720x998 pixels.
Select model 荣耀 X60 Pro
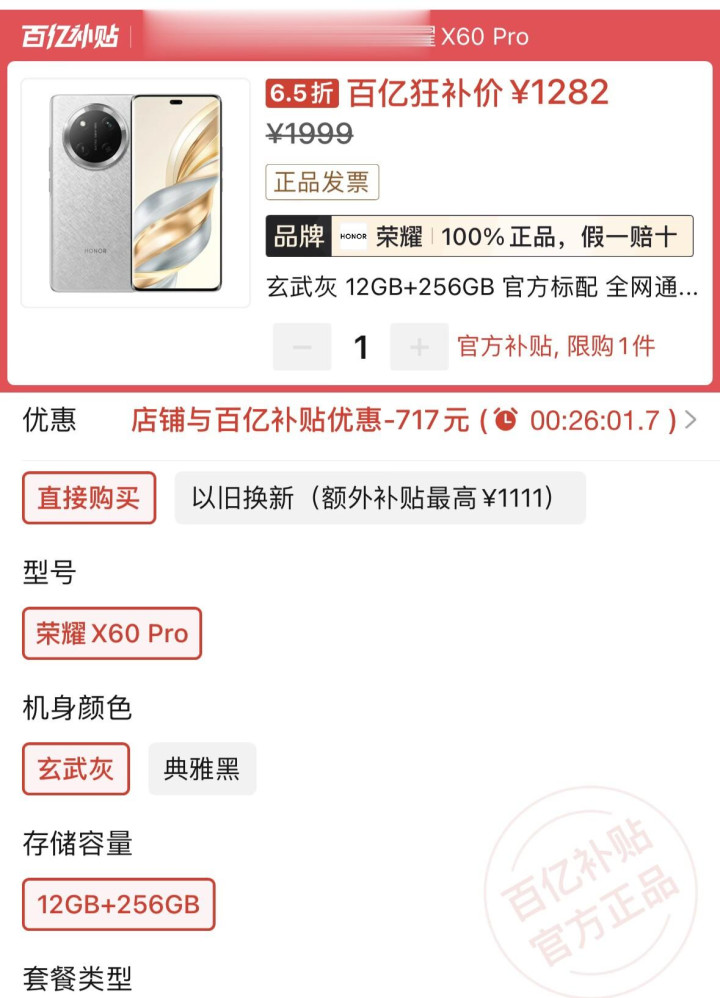click(x=112, y=633)
